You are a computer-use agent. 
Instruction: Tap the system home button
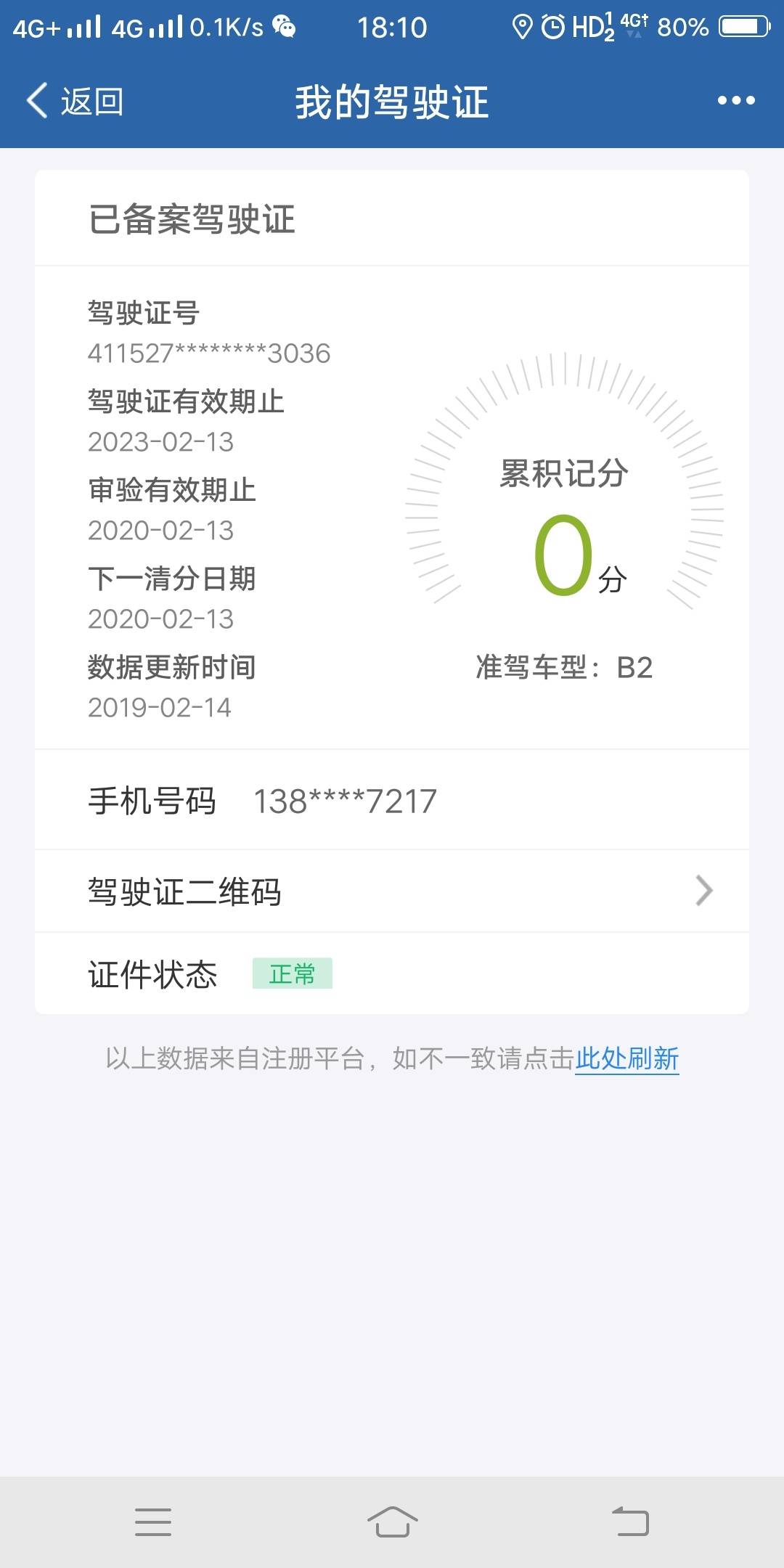tap(392, 1522)
